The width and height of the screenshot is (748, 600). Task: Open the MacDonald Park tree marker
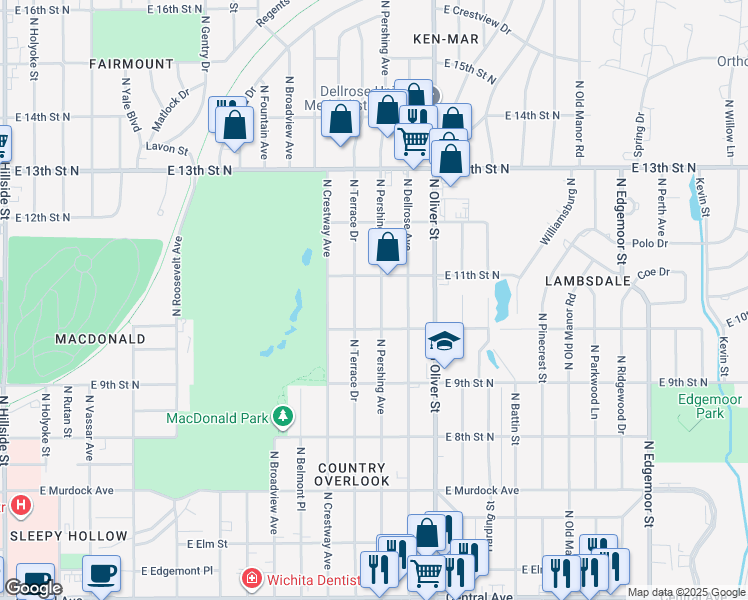coord(283,417)
